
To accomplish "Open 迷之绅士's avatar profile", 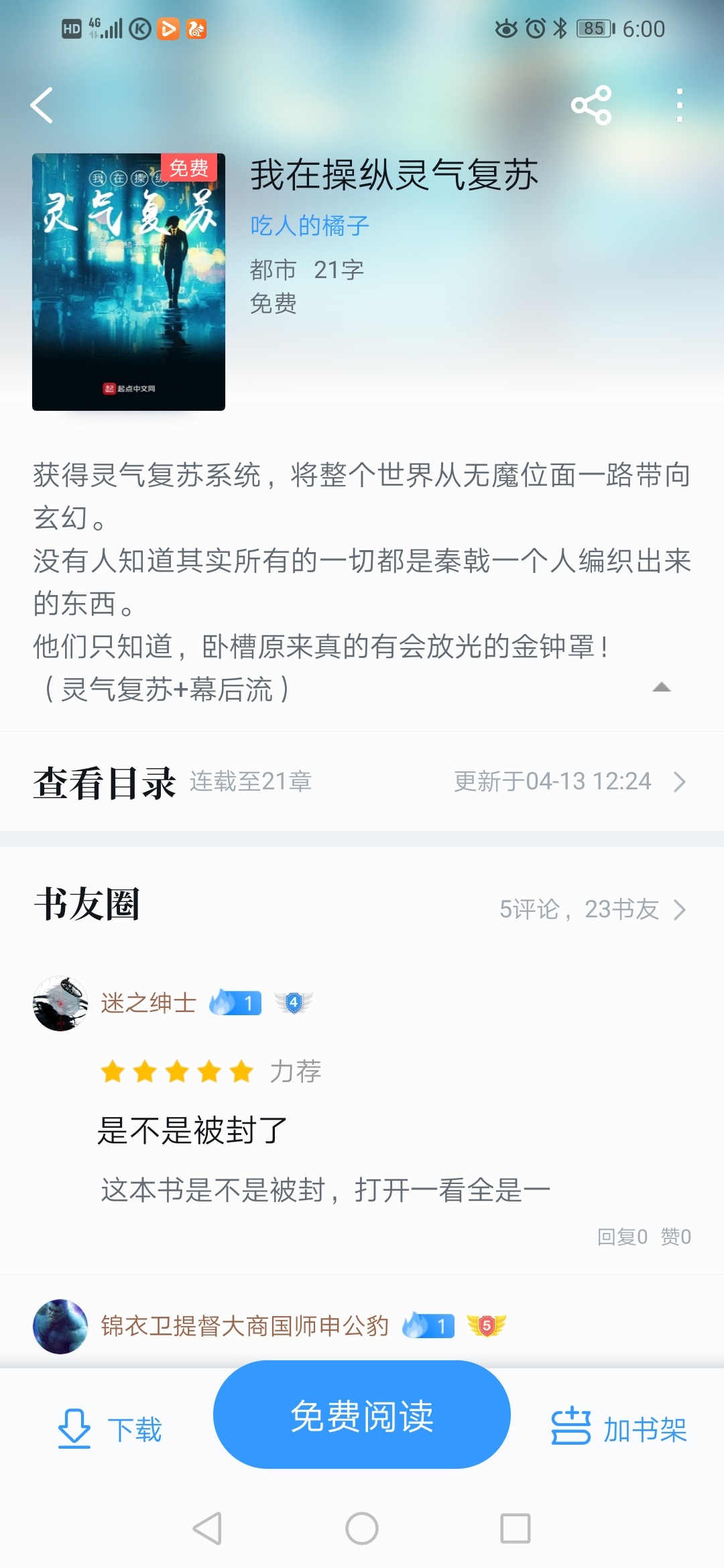I will pos(60,1003).
